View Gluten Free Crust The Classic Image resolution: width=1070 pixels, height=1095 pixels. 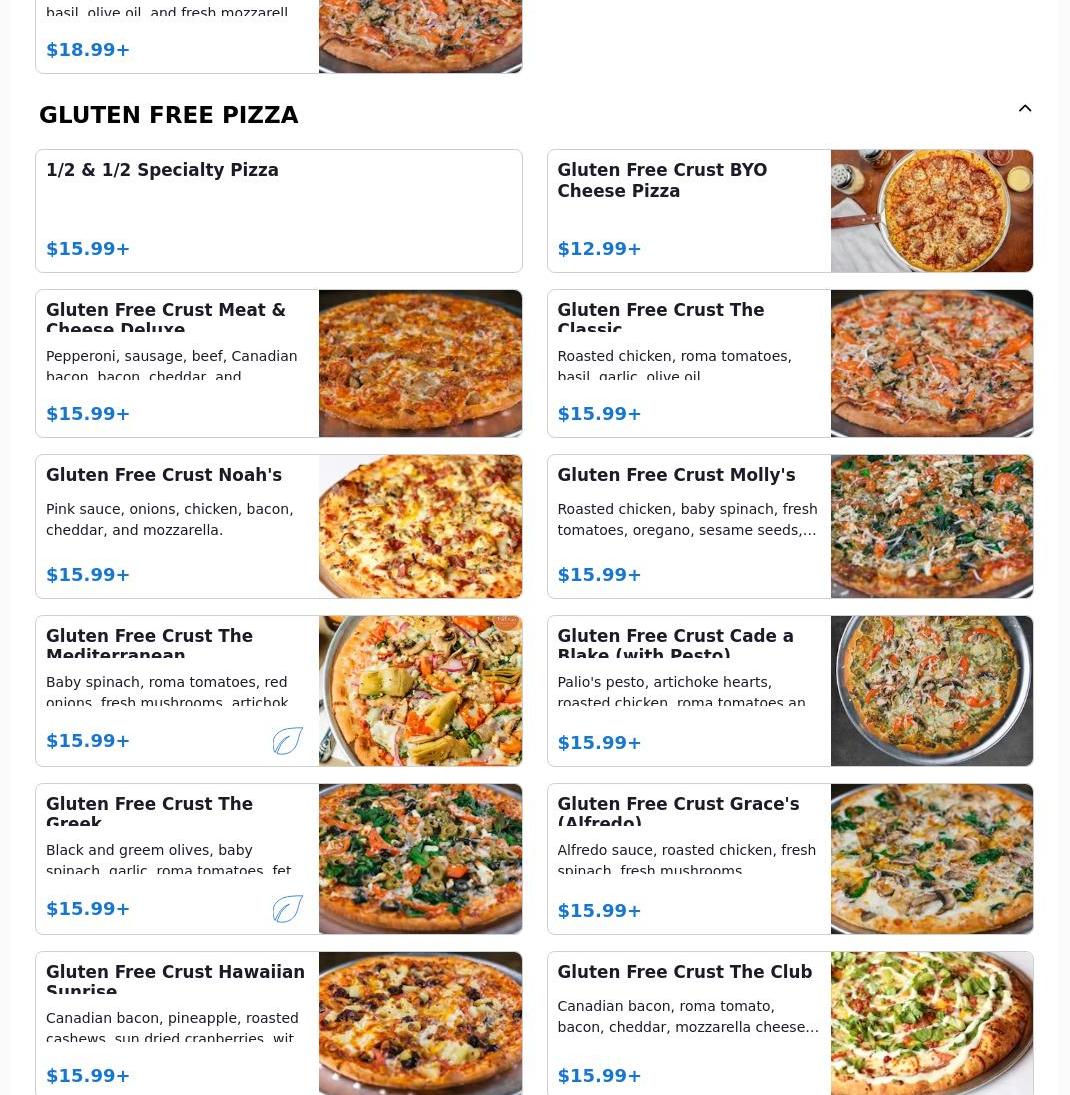pos(789,363)
